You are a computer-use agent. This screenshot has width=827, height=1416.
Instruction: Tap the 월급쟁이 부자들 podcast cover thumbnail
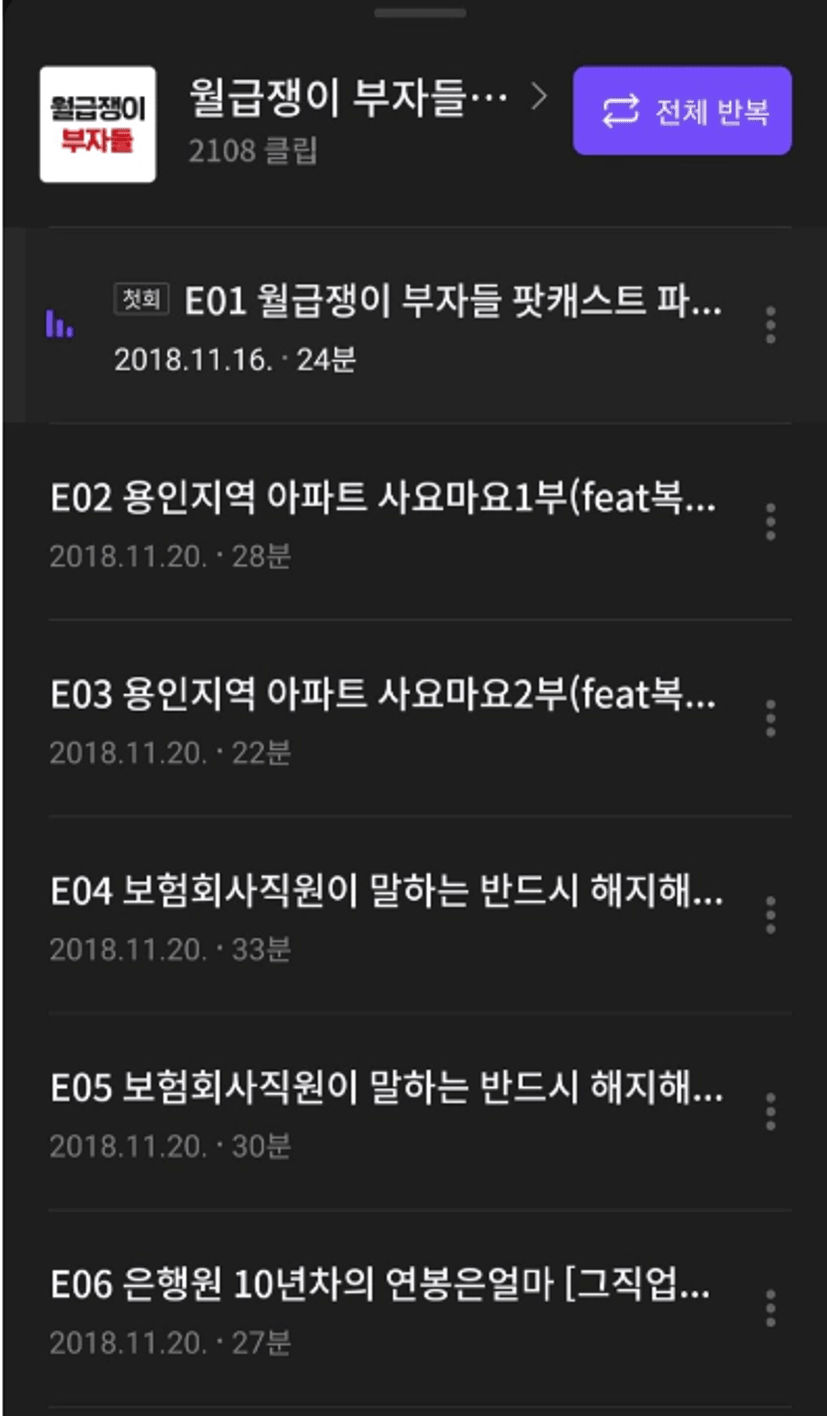coord(98,124)
